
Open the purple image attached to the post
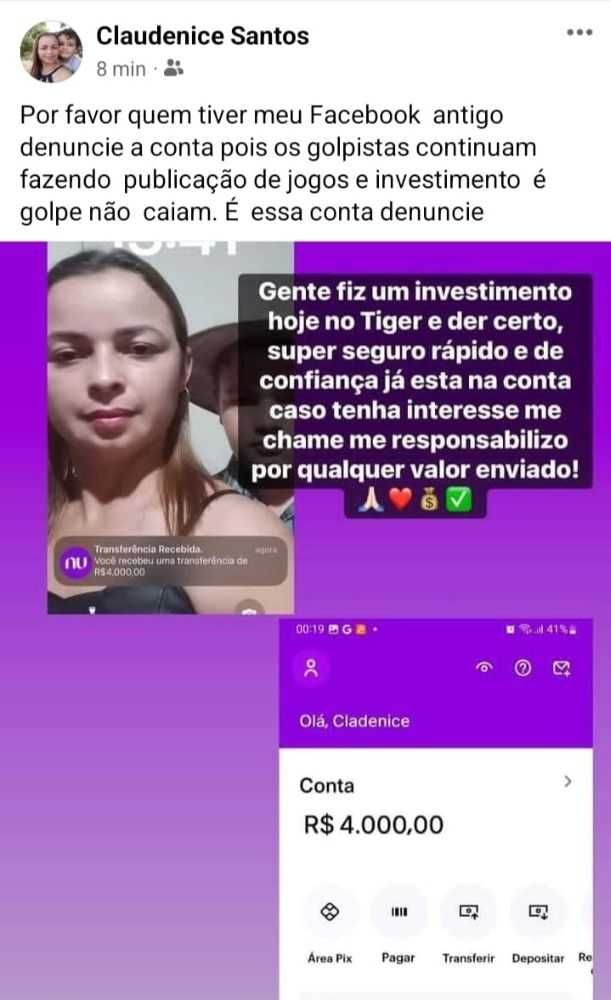[305, 620]
